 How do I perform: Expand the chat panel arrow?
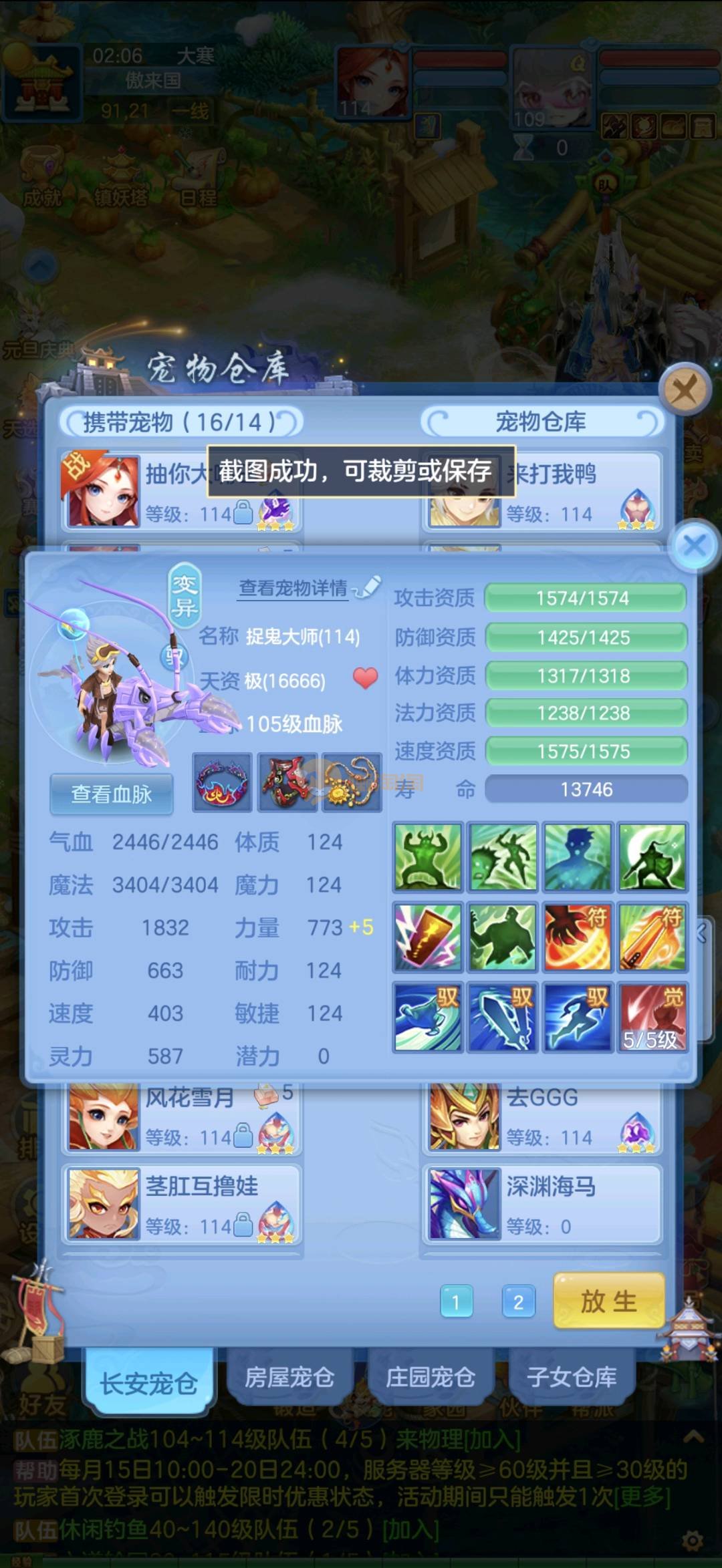[x=693, y=1436]
